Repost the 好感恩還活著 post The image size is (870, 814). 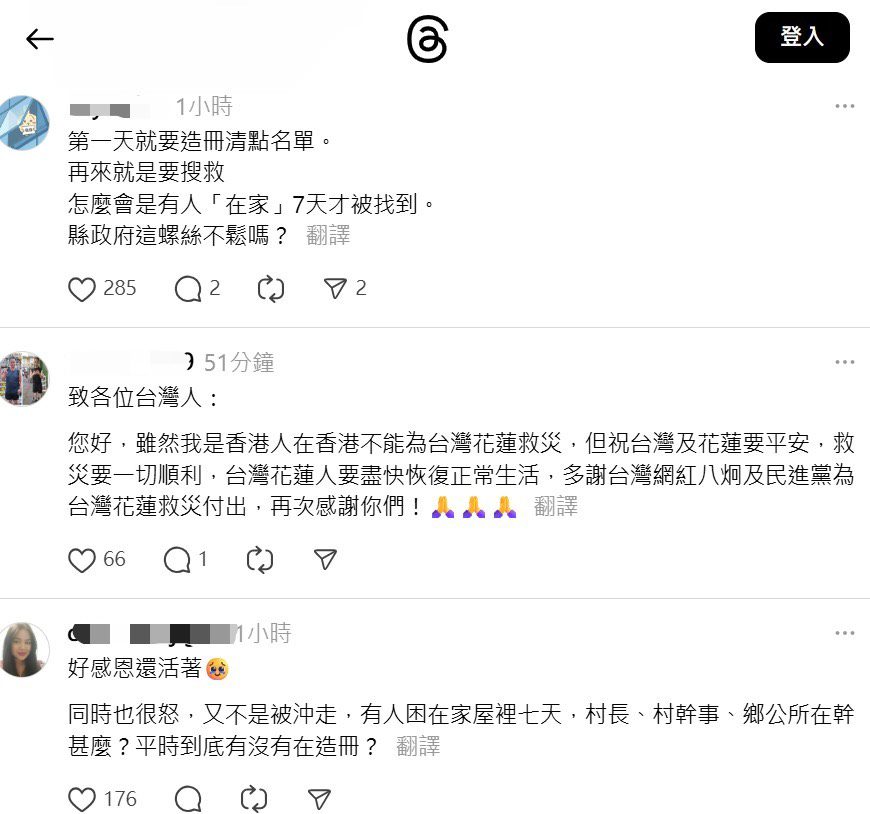pyautogui.click(x=254, y=799)
